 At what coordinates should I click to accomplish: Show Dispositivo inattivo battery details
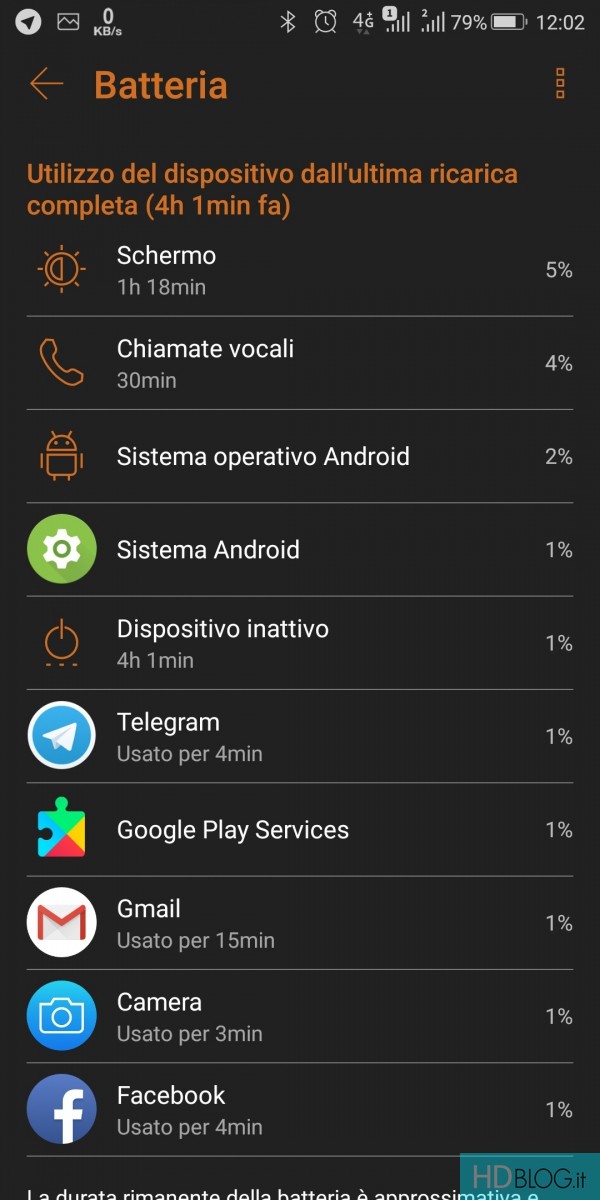[300, 643]
